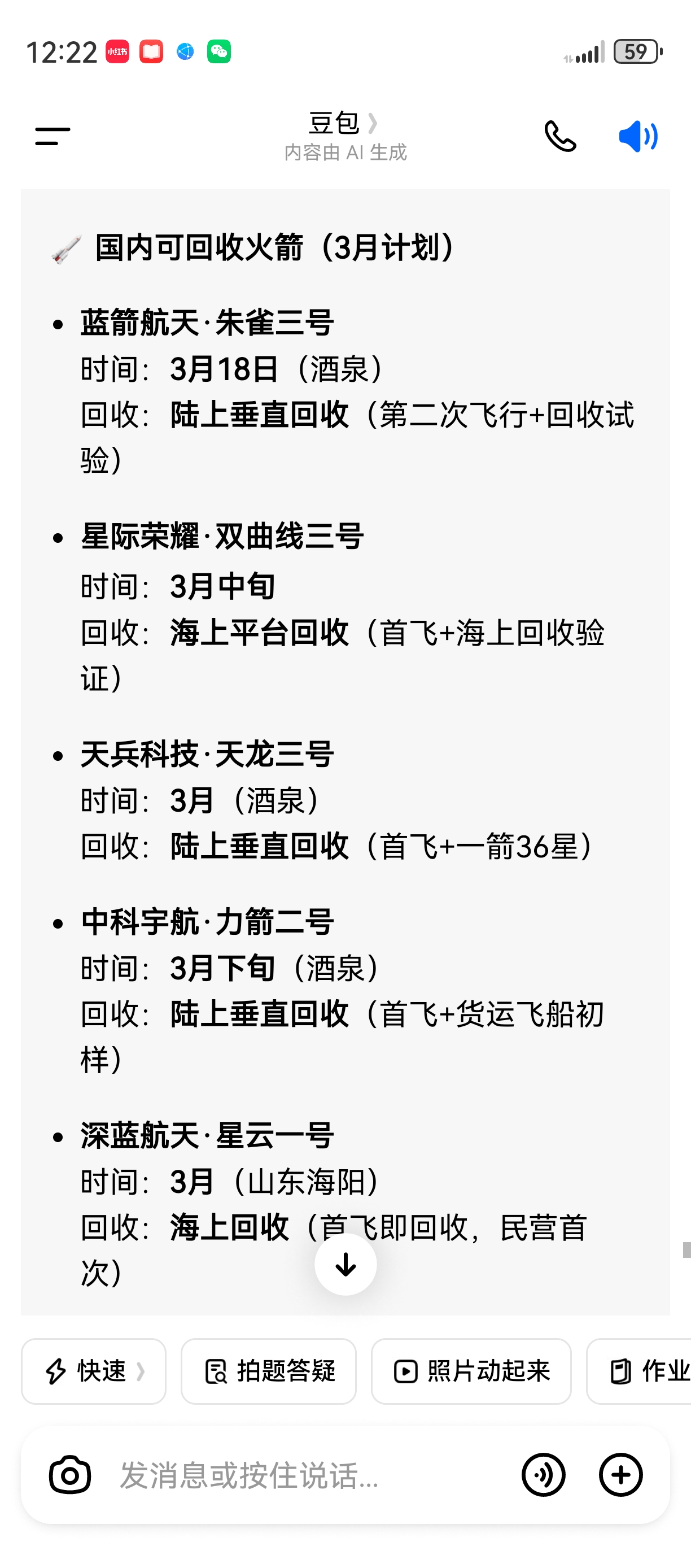Viewport: 691px width, 1568px height.
Task: Toggle the speaker read-aloud icon
Action: 637,136
